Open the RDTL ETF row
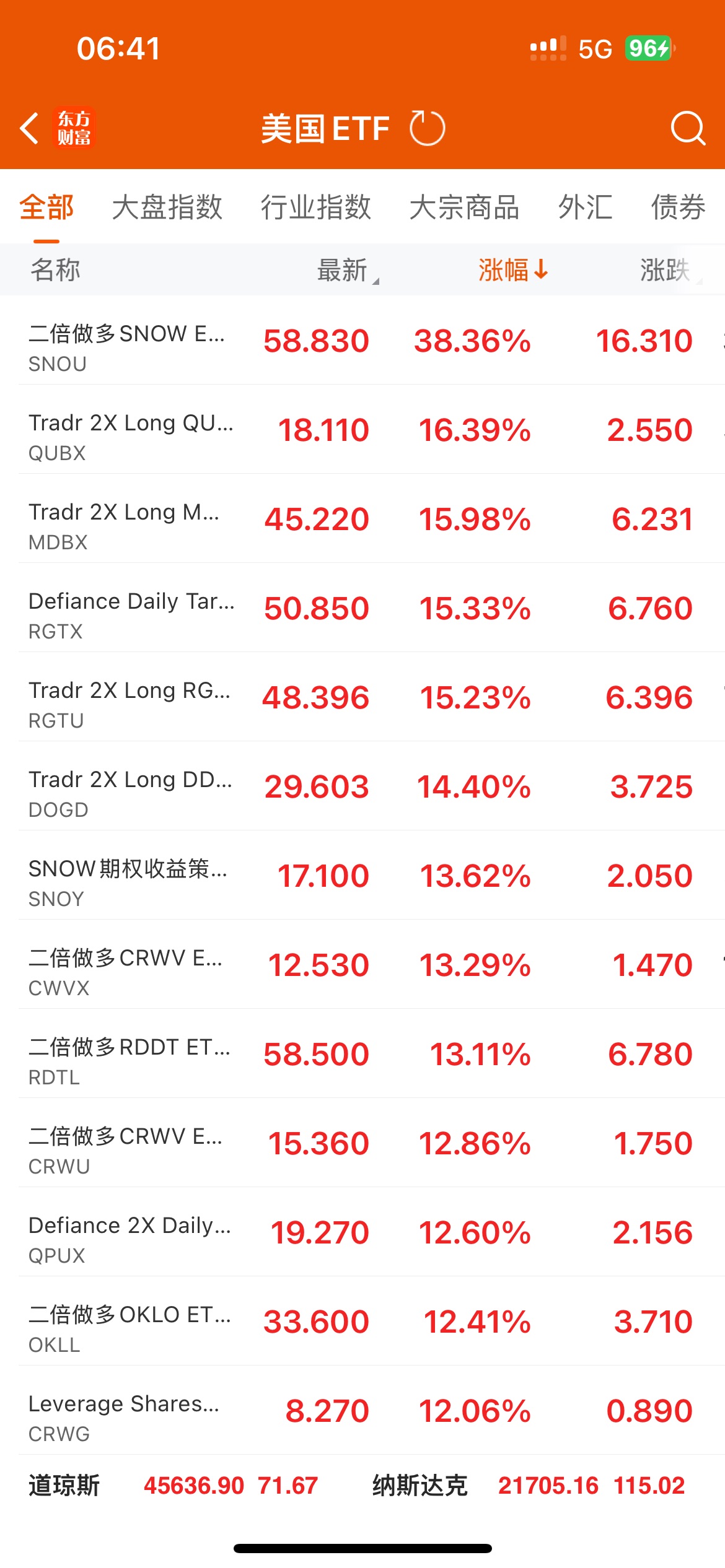Screen dimensions: 725x1568 click(362, 1053)
